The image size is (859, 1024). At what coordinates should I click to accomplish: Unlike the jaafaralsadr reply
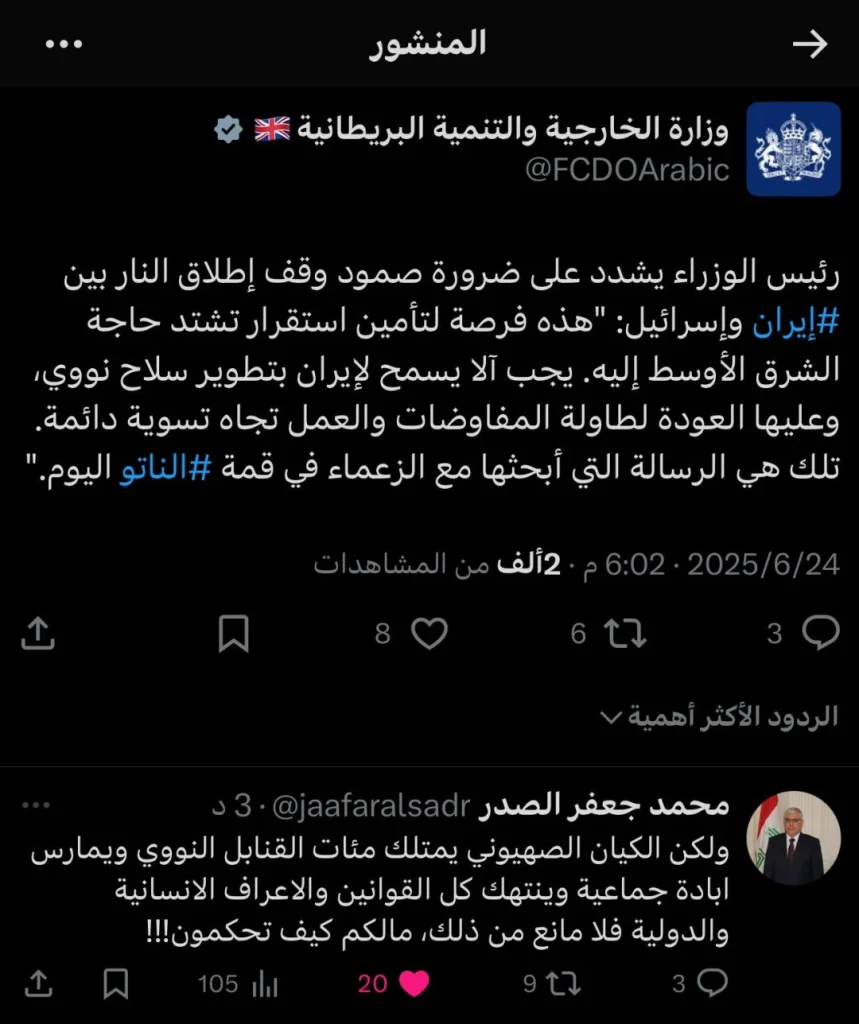pos(415,984)
